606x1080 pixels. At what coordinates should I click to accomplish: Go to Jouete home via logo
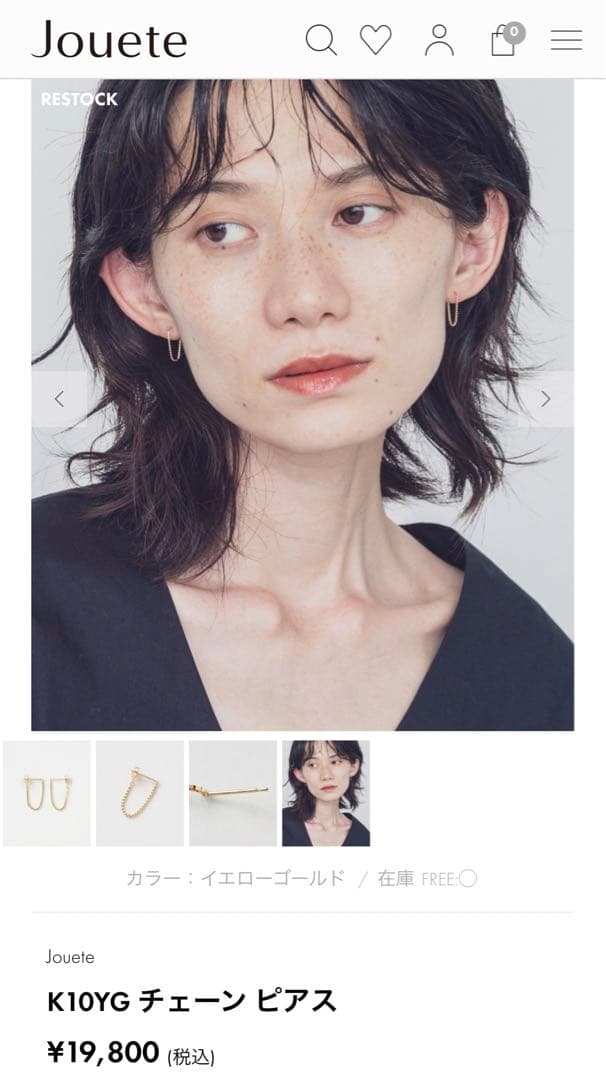109,40
